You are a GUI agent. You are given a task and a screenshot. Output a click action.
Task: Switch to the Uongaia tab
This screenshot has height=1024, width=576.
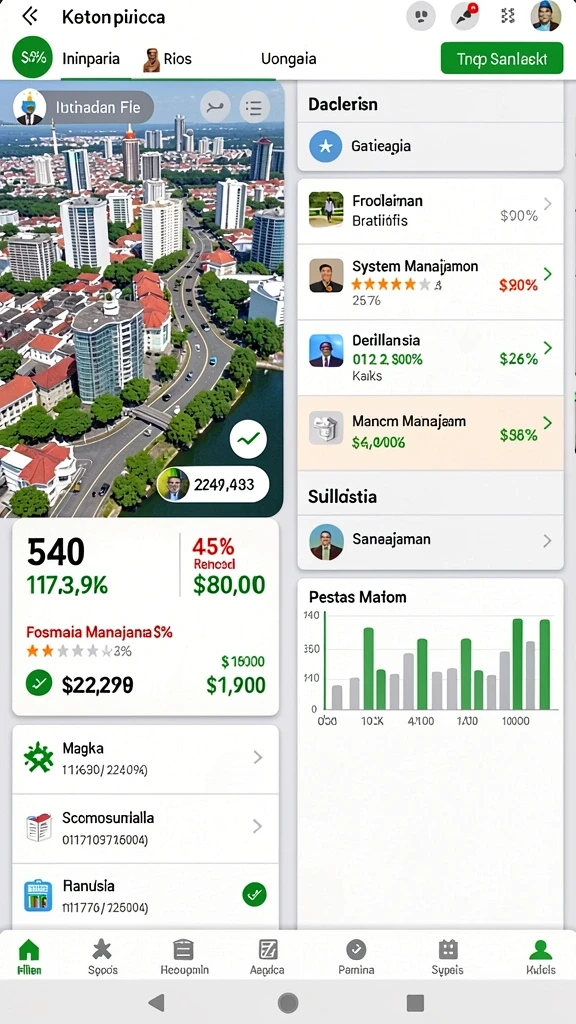pyautogui.click(x=289, y=58)
